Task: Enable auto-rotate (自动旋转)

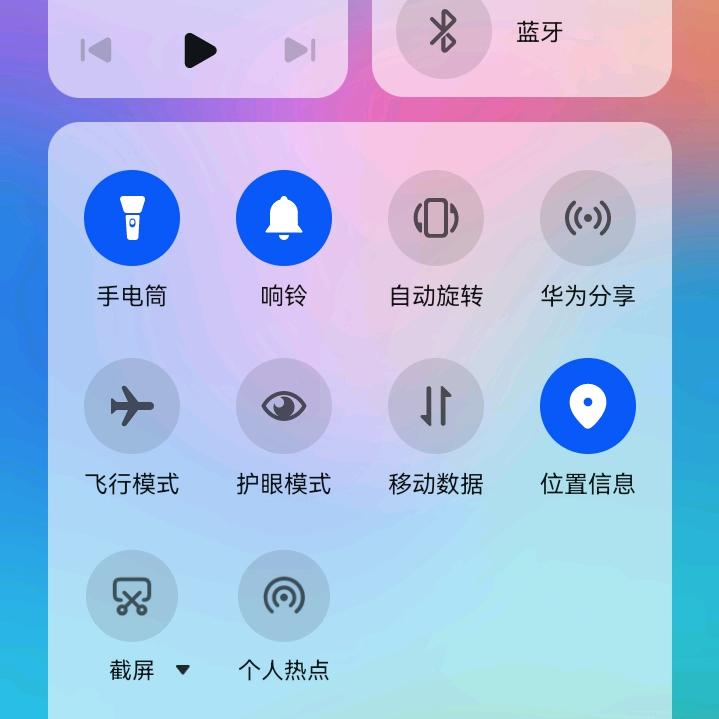Action: coord(436,218)
